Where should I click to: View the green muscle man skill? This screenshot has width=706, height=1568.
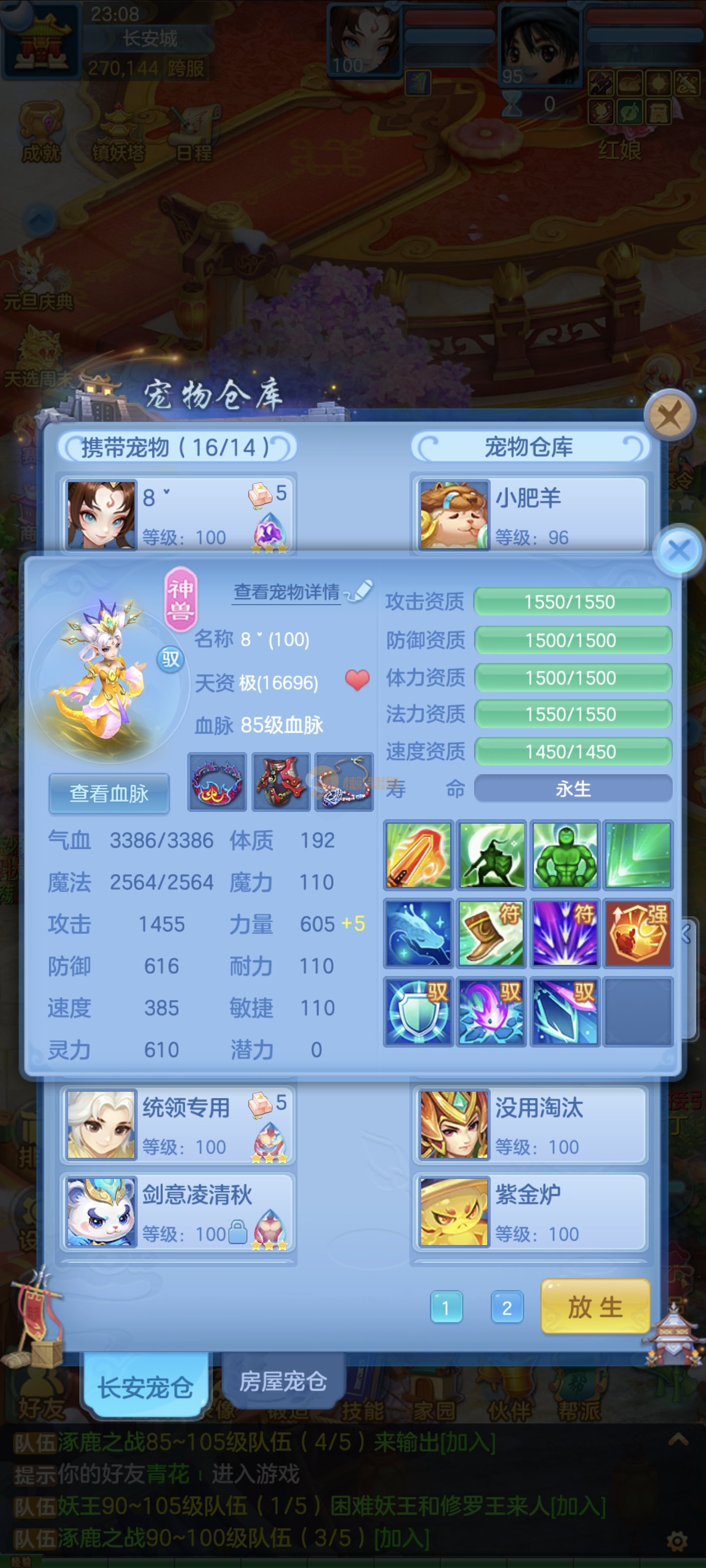(x=565, y=855)
